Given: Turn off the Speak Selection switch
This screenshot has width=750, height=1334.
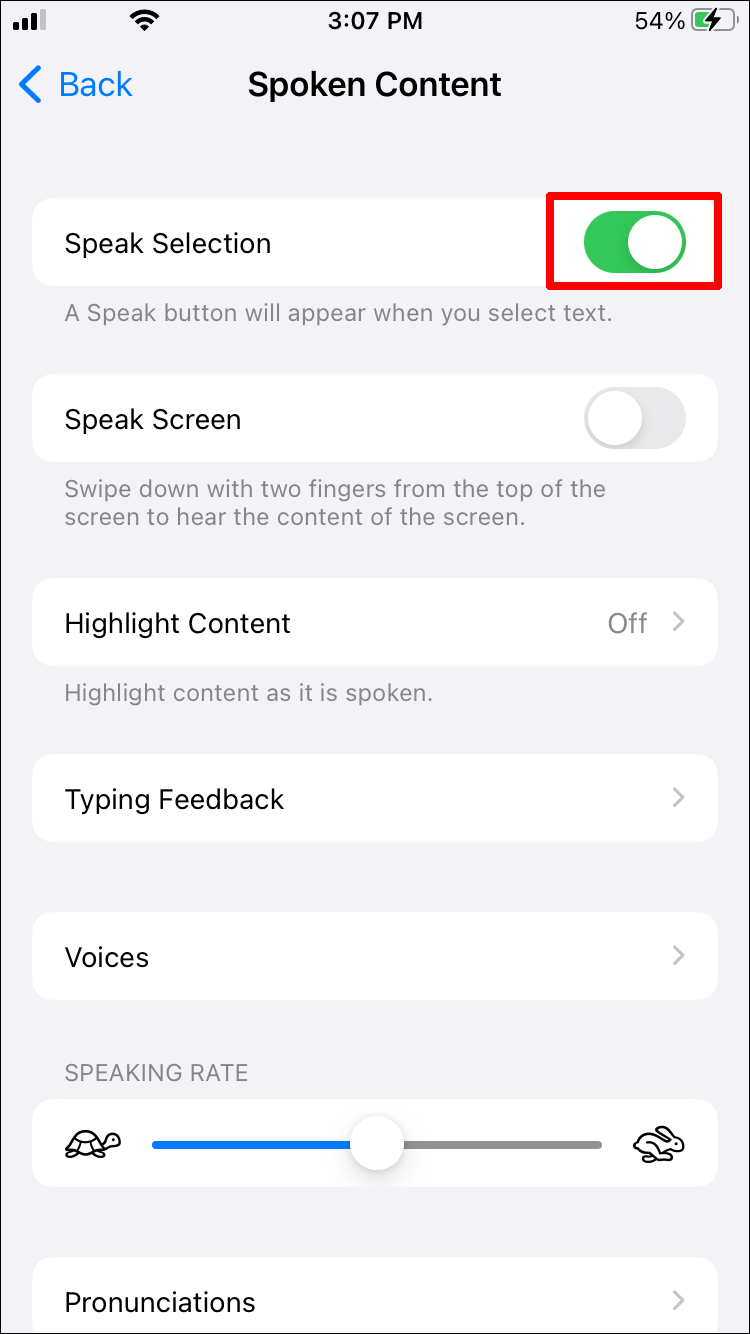Looking at the screenshot, I should pyautogui.click(x=634, y=243).
